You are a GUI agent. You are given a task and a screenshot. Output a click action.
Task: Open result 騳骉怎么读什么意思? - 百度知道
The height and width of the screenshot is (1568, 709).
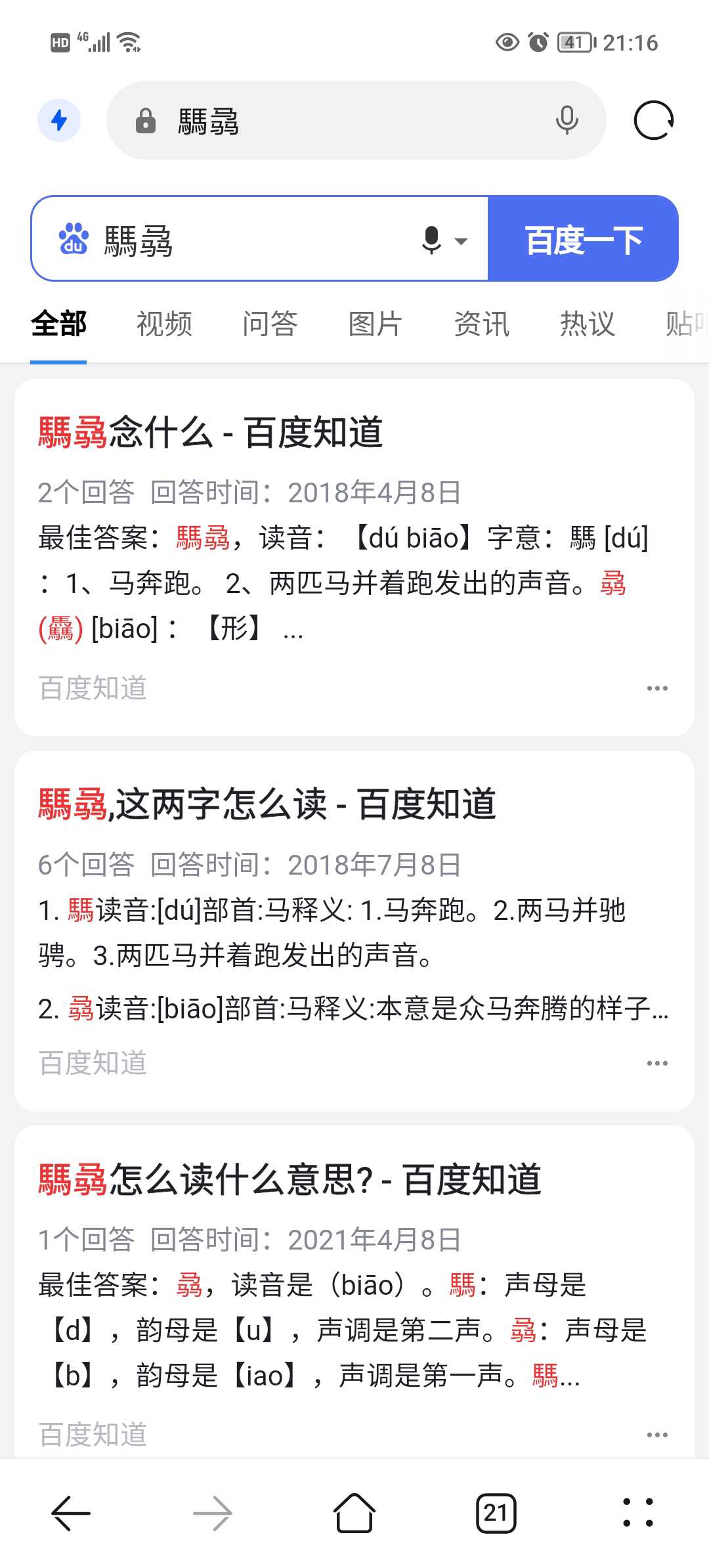290,1179
